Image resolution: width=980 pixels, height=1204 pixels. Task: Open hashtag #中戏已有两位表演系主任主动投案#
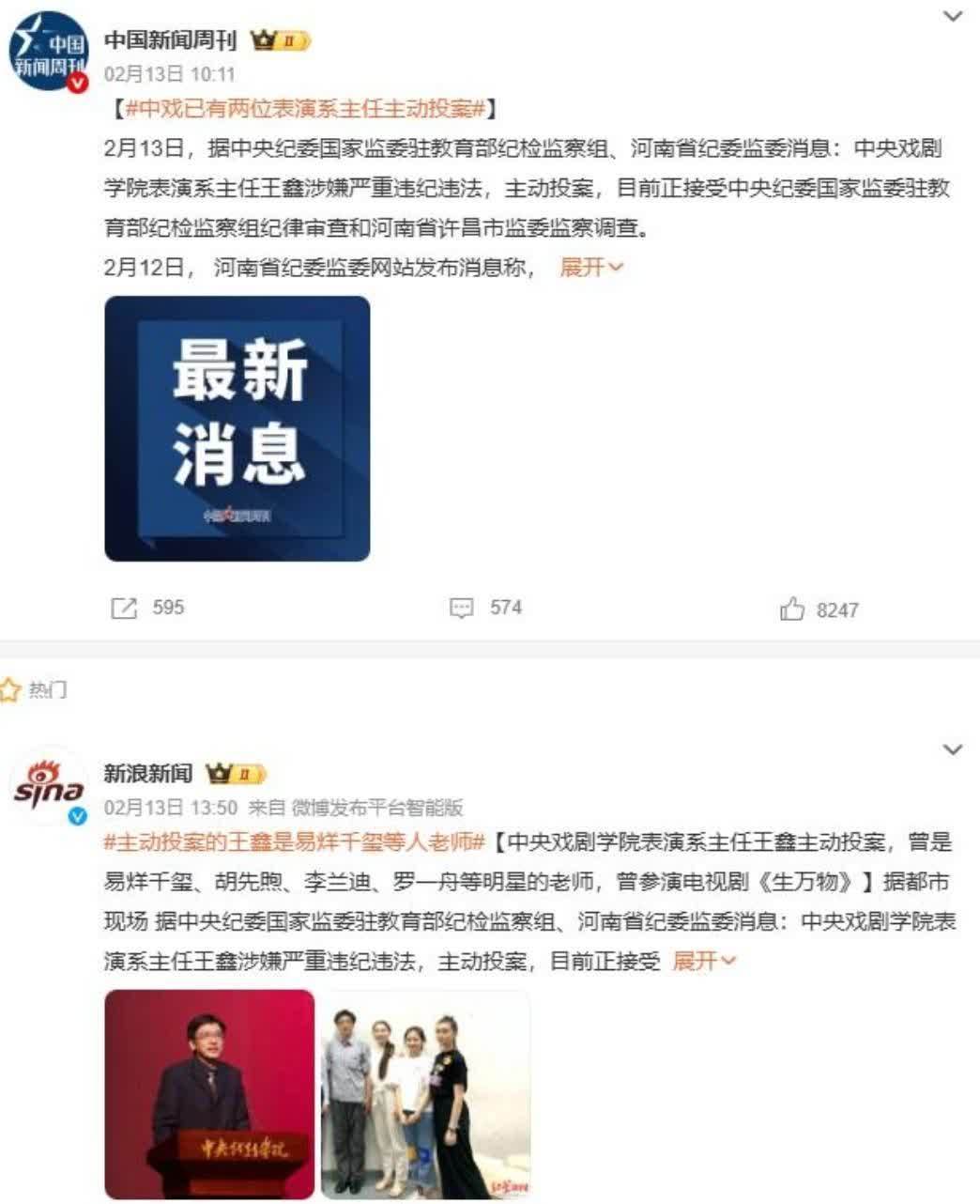[x=306, y=109]
